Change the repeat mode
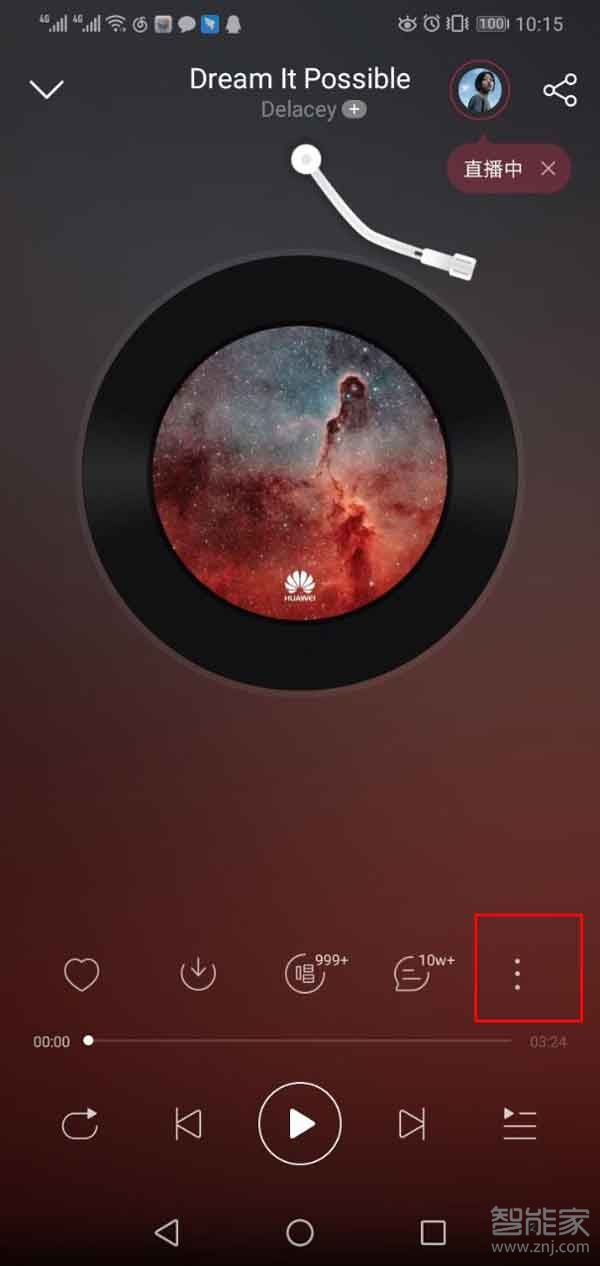The image size is (600, 1266). tap(80, 1124)
